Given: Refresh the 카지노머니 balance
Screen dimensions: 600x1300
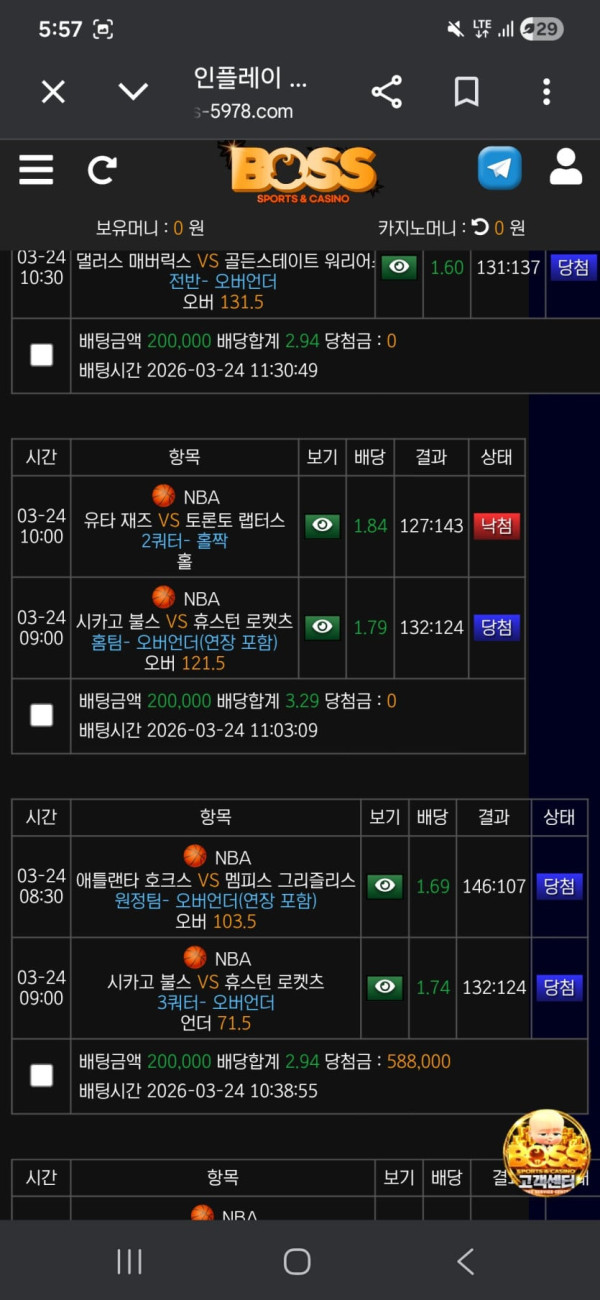Looking at the screenshot, I should [x=480, y=228].
